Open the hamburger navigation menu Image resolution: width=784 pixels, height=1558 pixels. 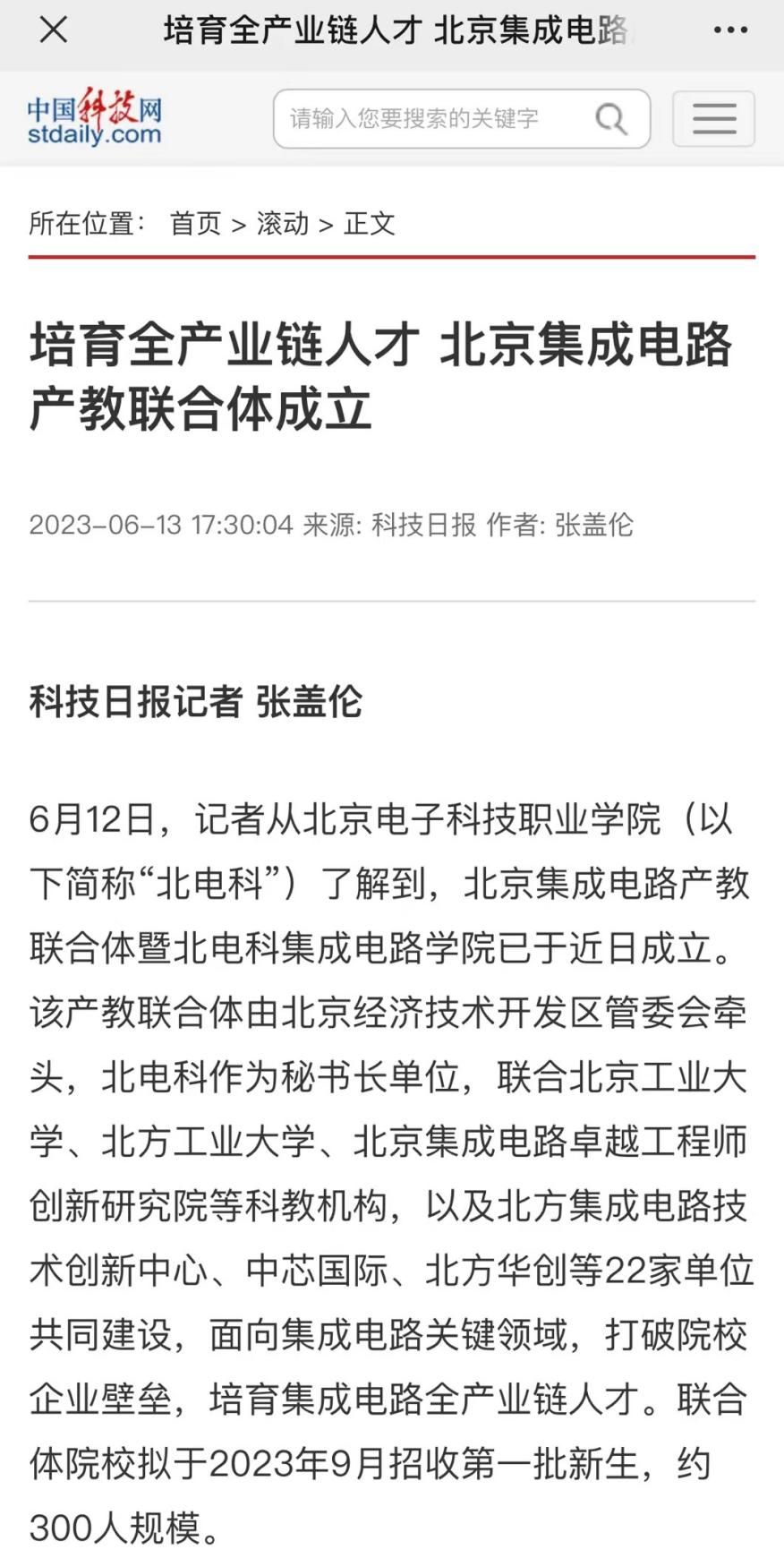(713, 118)
